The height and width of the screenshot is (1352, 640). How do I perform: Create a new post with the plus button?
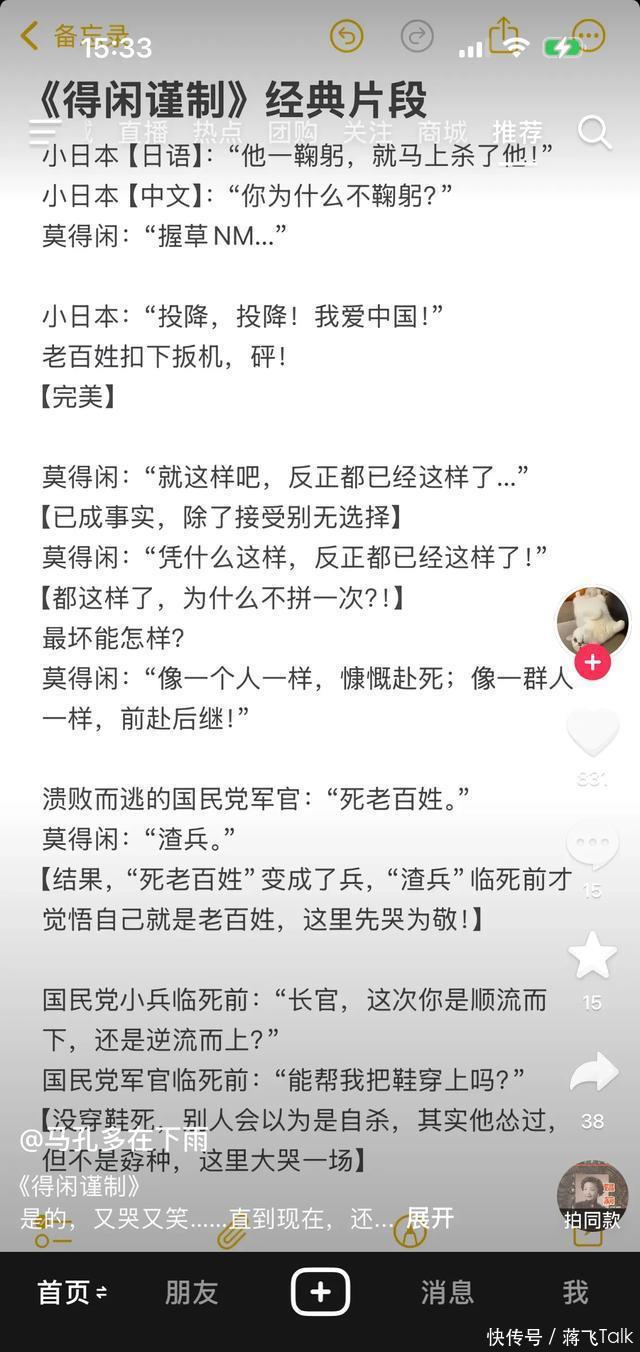click(x=320, y=1292)
